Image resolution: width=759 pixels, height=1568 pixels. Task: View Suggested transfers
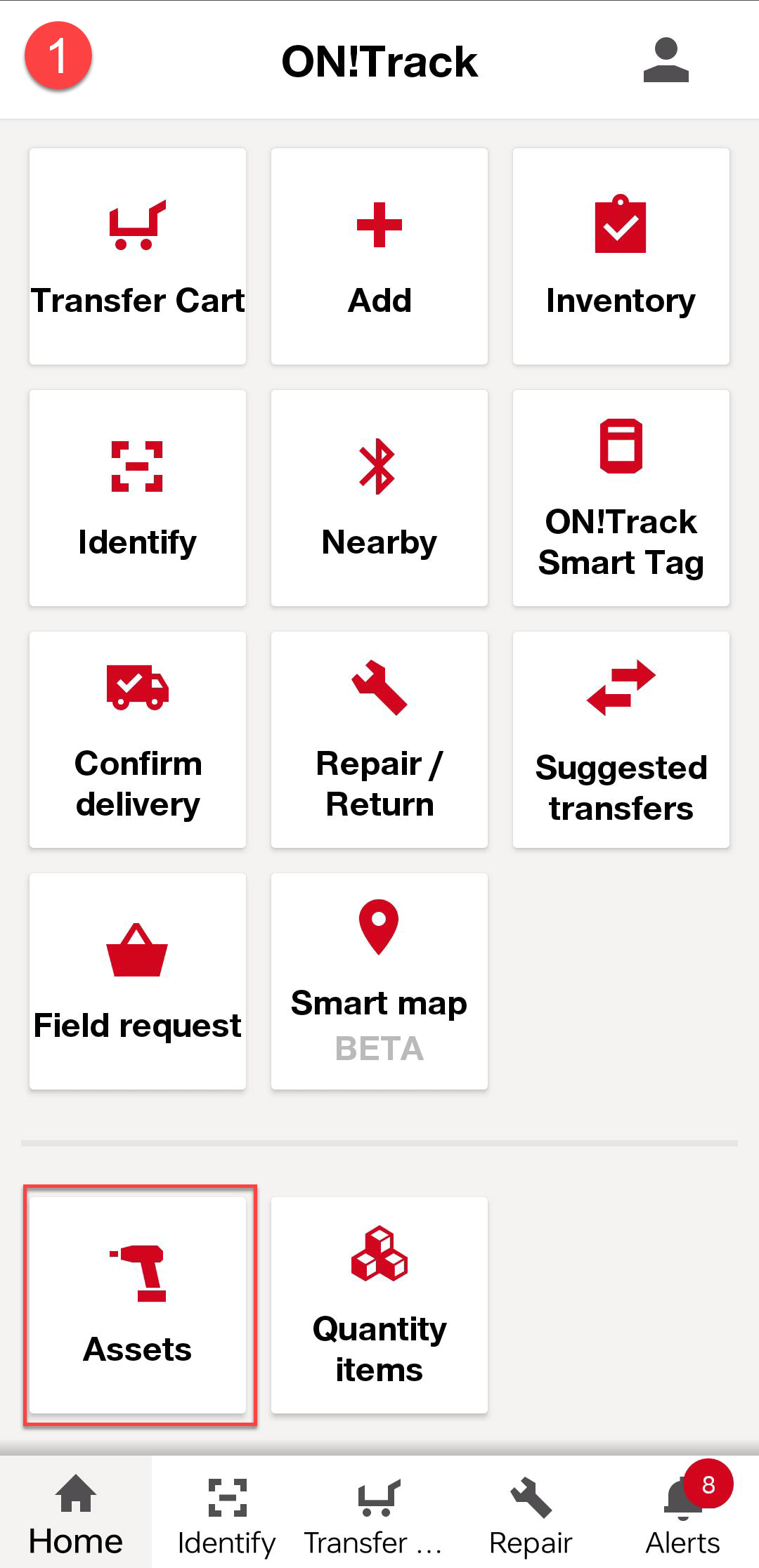tap(621, 740)
